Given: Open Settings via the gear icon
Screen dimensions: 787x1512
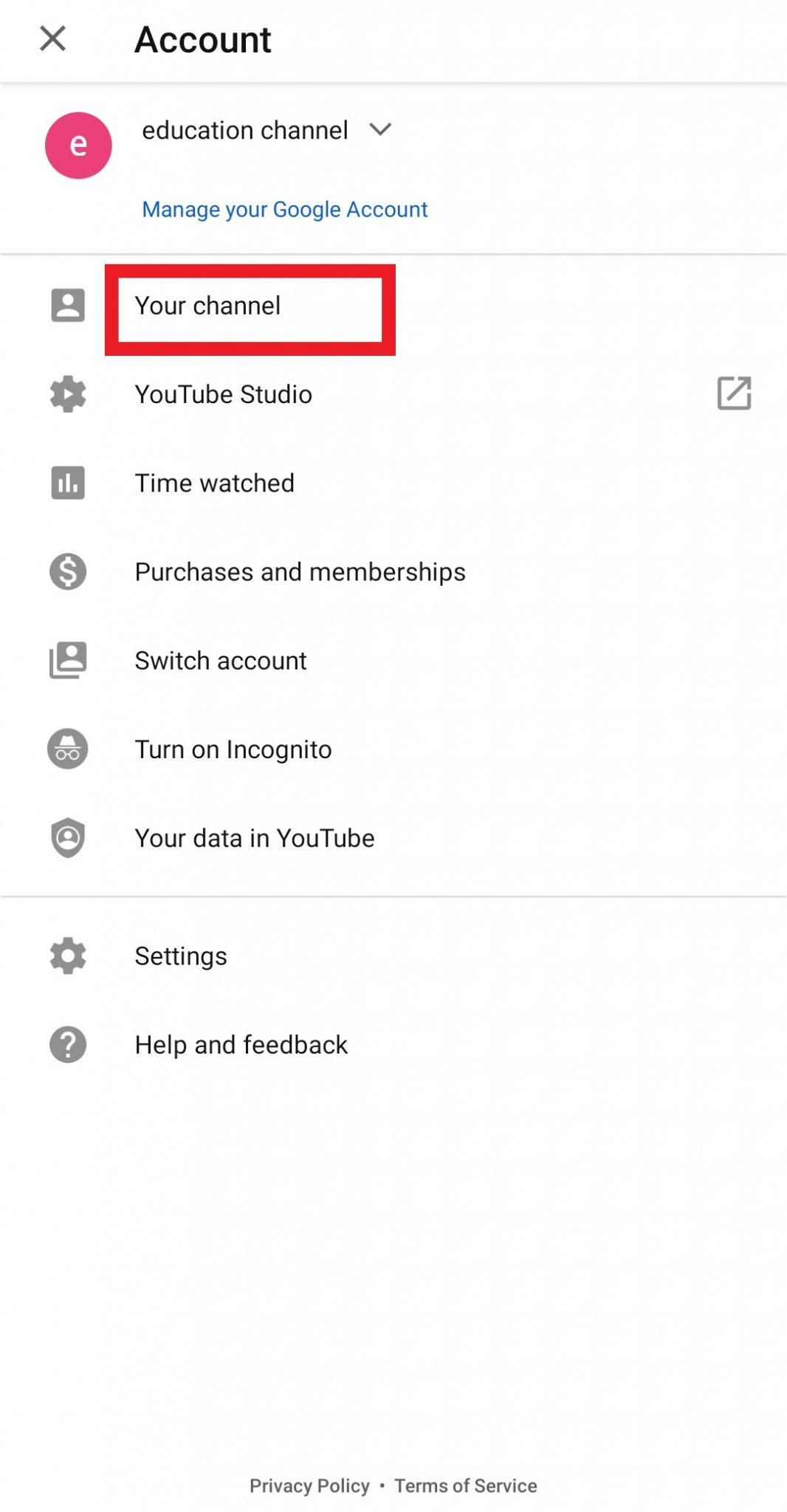Looking at the screenshot, I should (67, 955).
